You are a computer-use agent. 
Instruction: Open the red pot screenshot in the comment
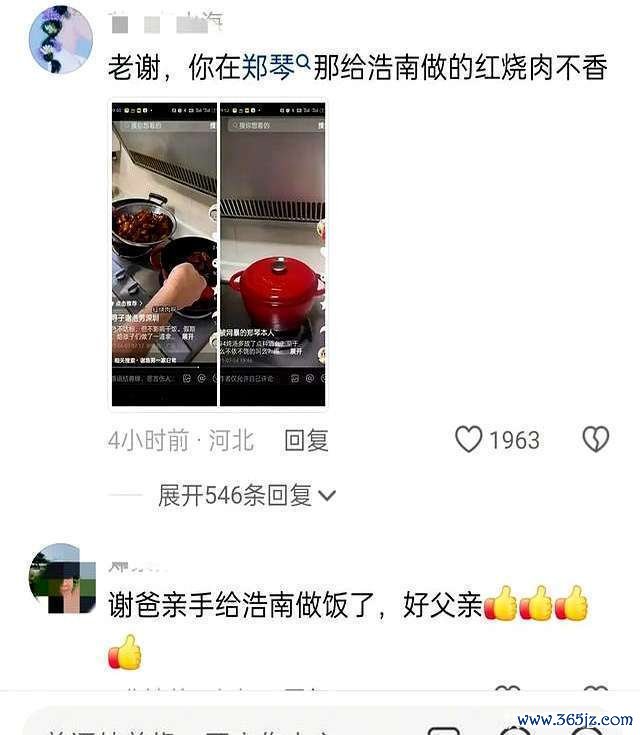(x=273, y=255)
